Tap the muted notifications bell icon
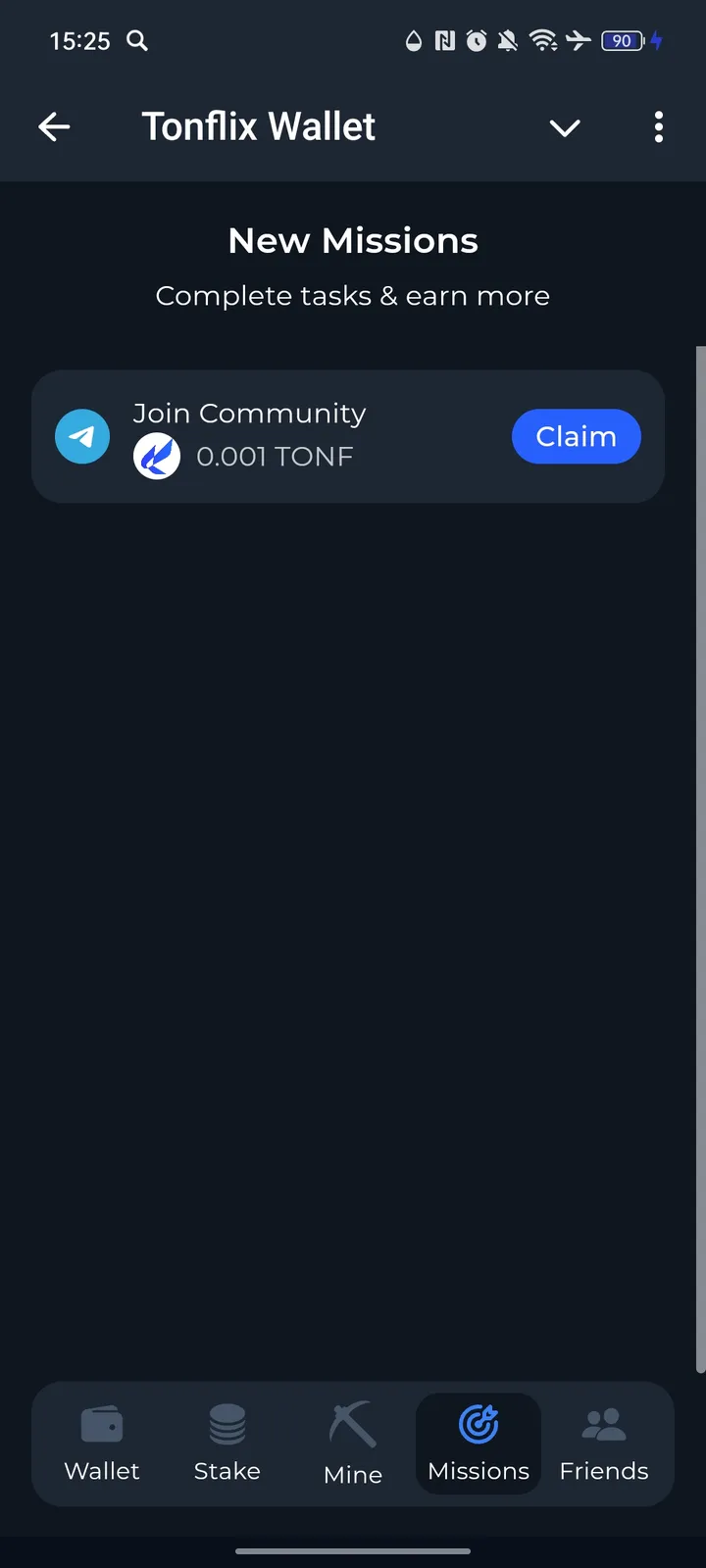This screenshot has height=1568, width=706. point(507,40)
